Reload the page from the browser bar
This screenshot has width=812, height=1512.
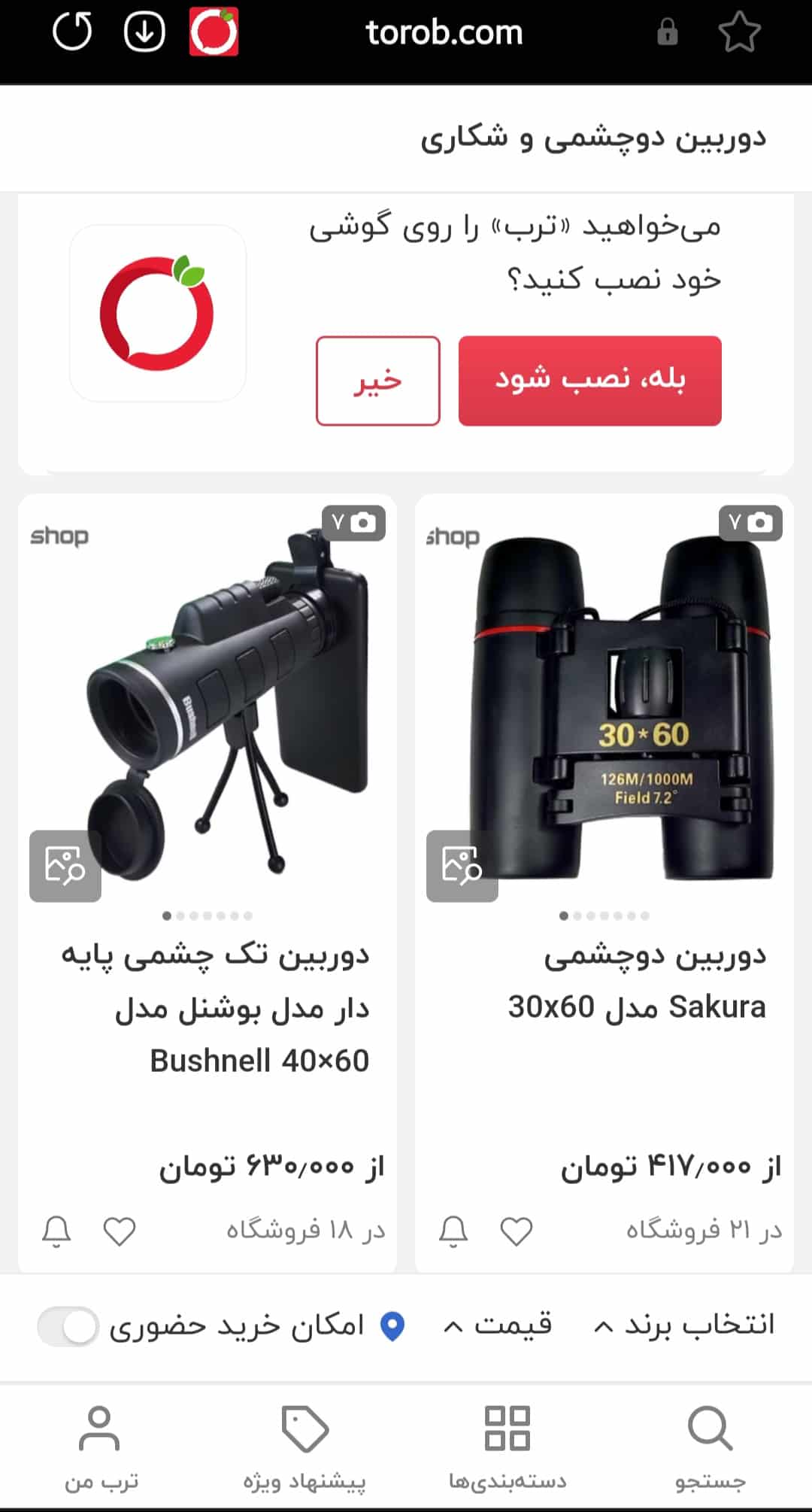(x=72, y=32)
